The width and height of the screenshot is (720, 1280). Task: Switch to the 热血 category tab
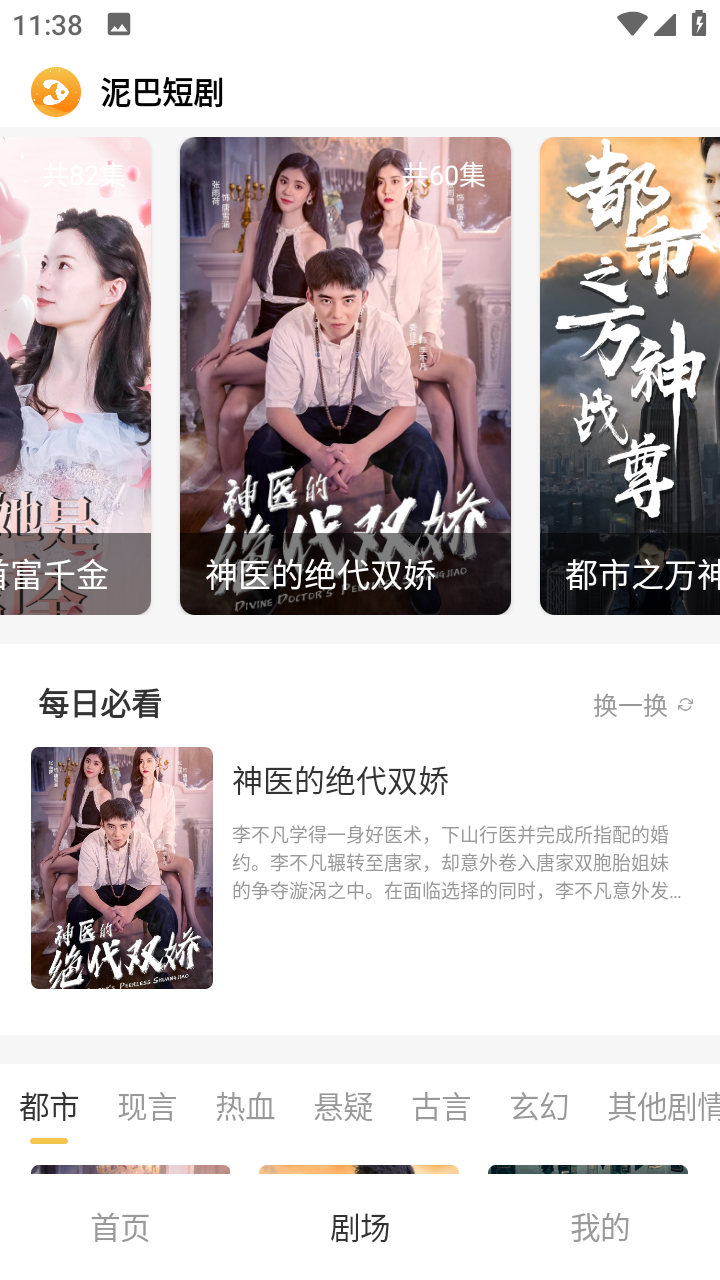245,1107
